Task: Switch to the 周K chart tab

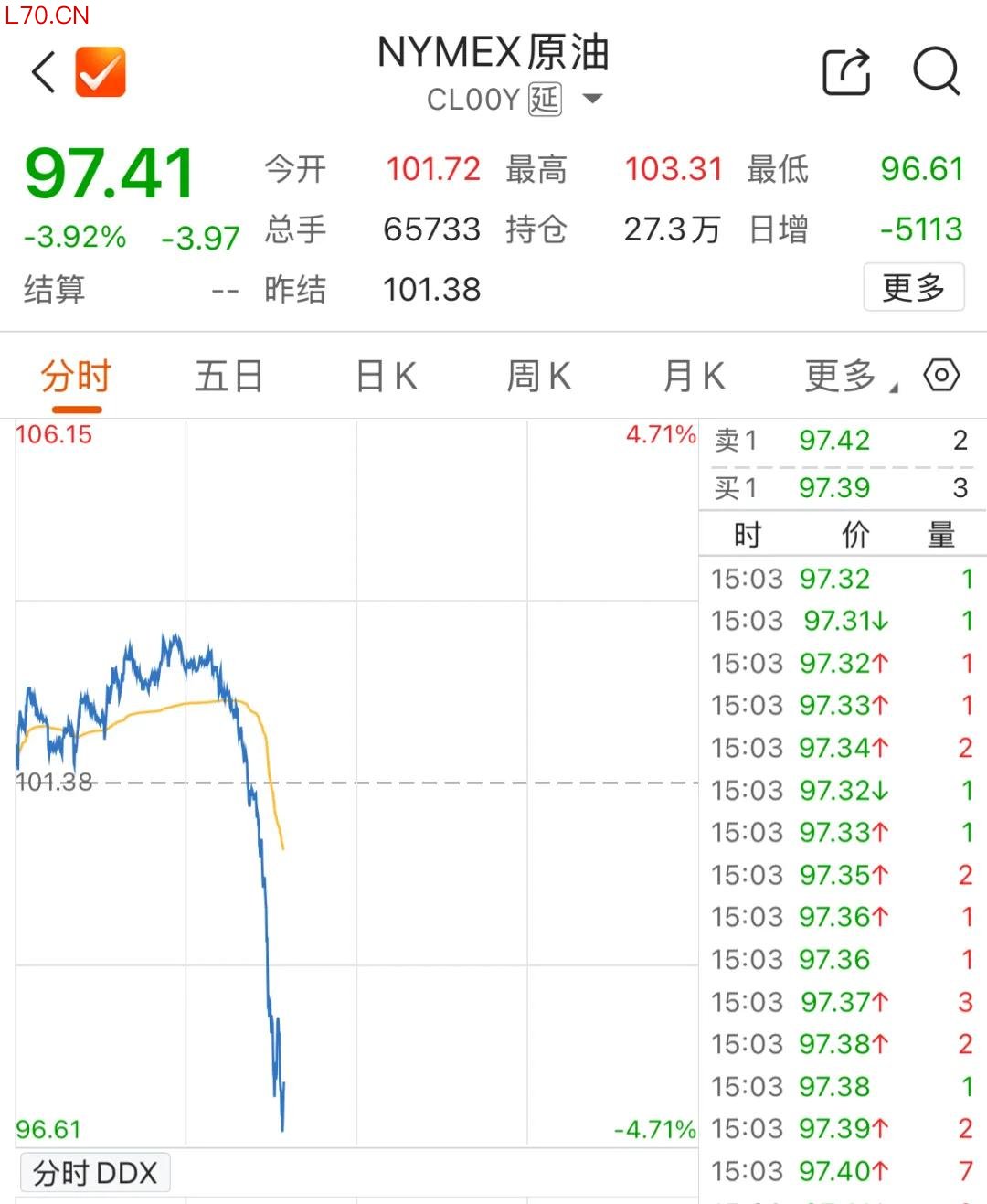Action: pyautogui.click(x=539, y=377)
